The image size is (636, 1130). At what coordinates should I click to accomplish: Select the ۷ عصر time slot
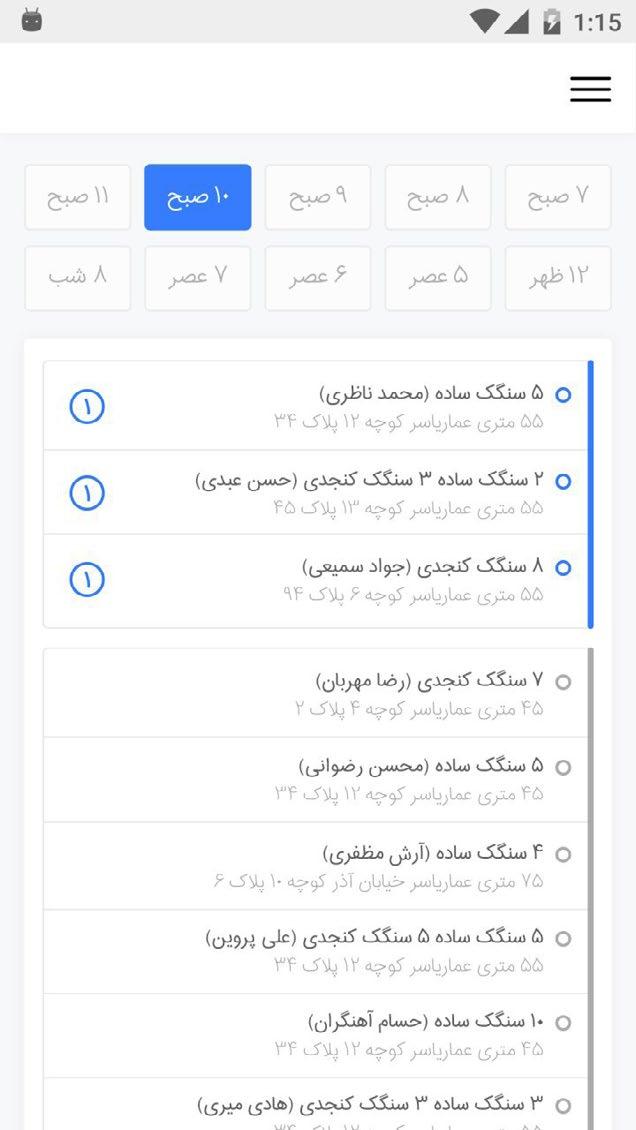(x=198, y=278)
